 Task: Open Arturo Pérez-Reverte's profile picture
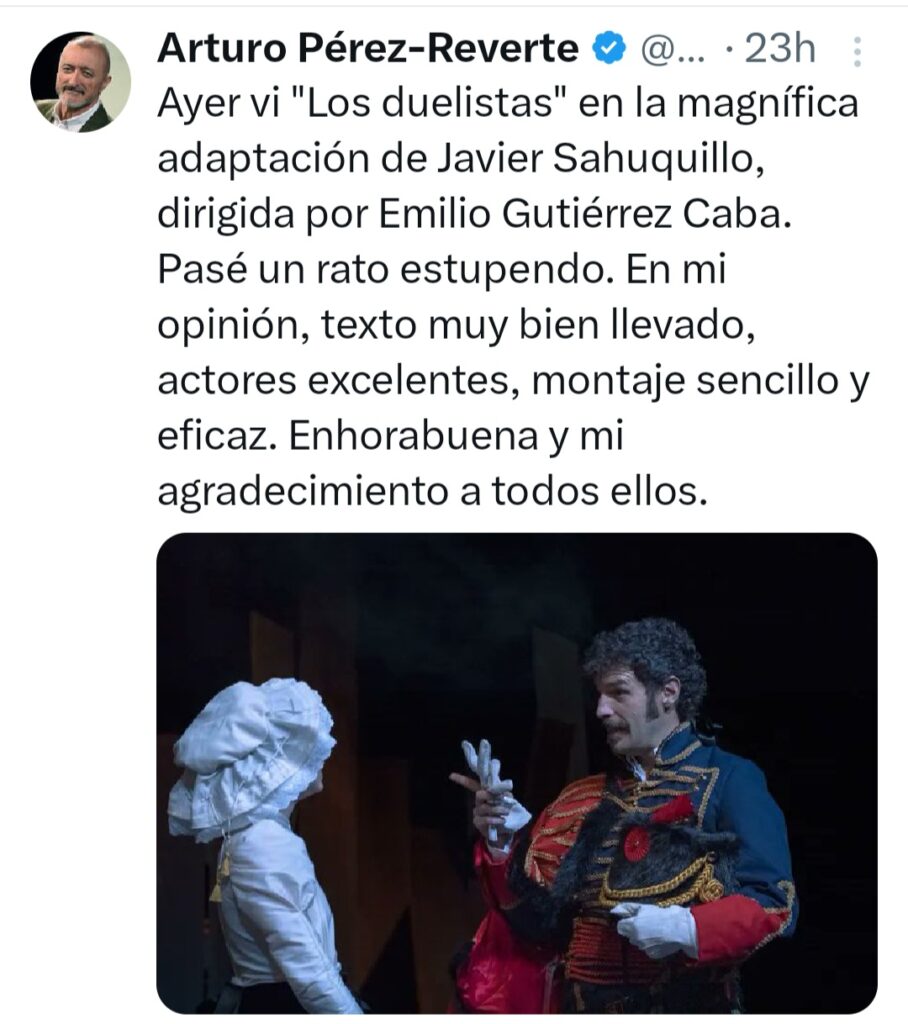[x=80, y=83]
